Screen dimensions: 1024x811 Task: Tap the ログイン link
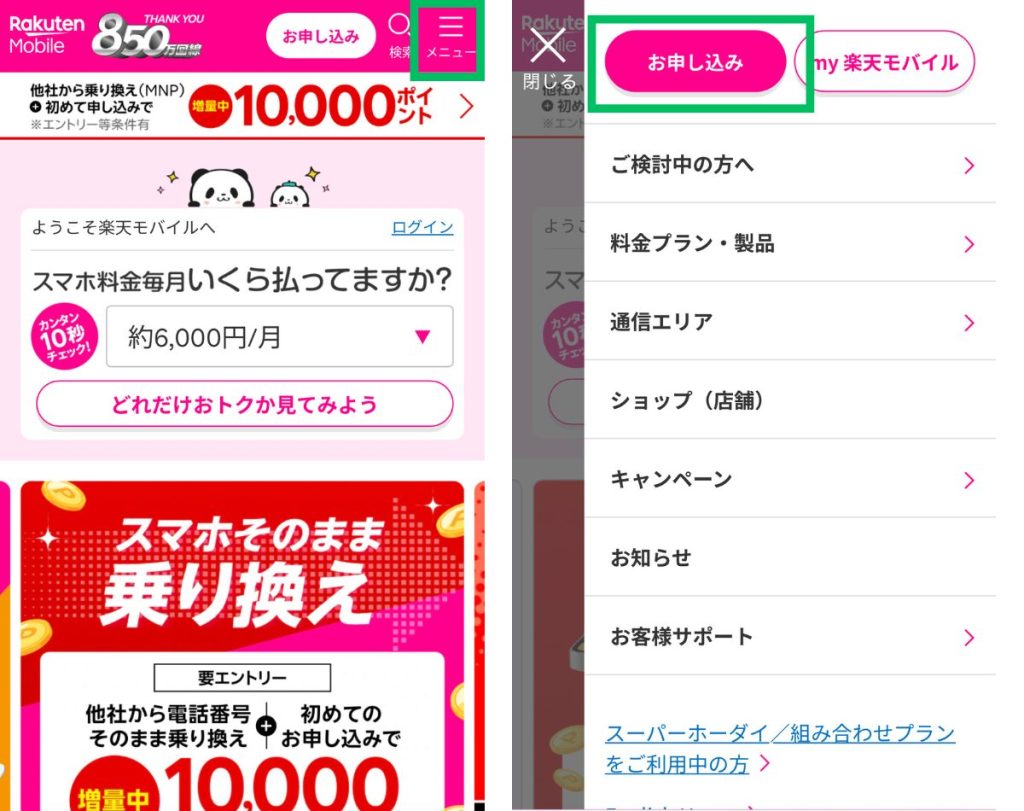[422, 227]
